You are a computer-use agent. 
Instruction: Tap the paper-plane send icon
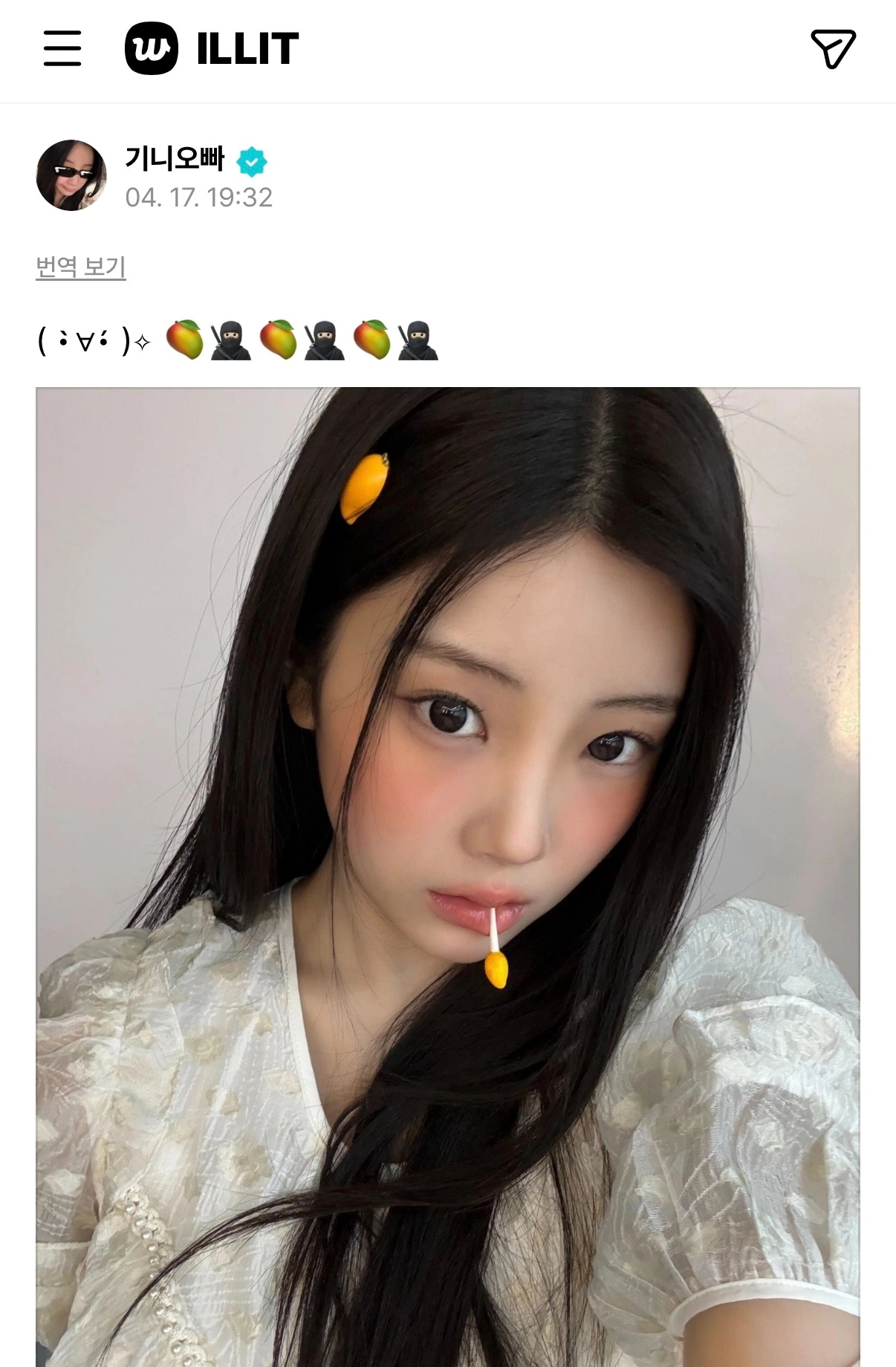833,49
